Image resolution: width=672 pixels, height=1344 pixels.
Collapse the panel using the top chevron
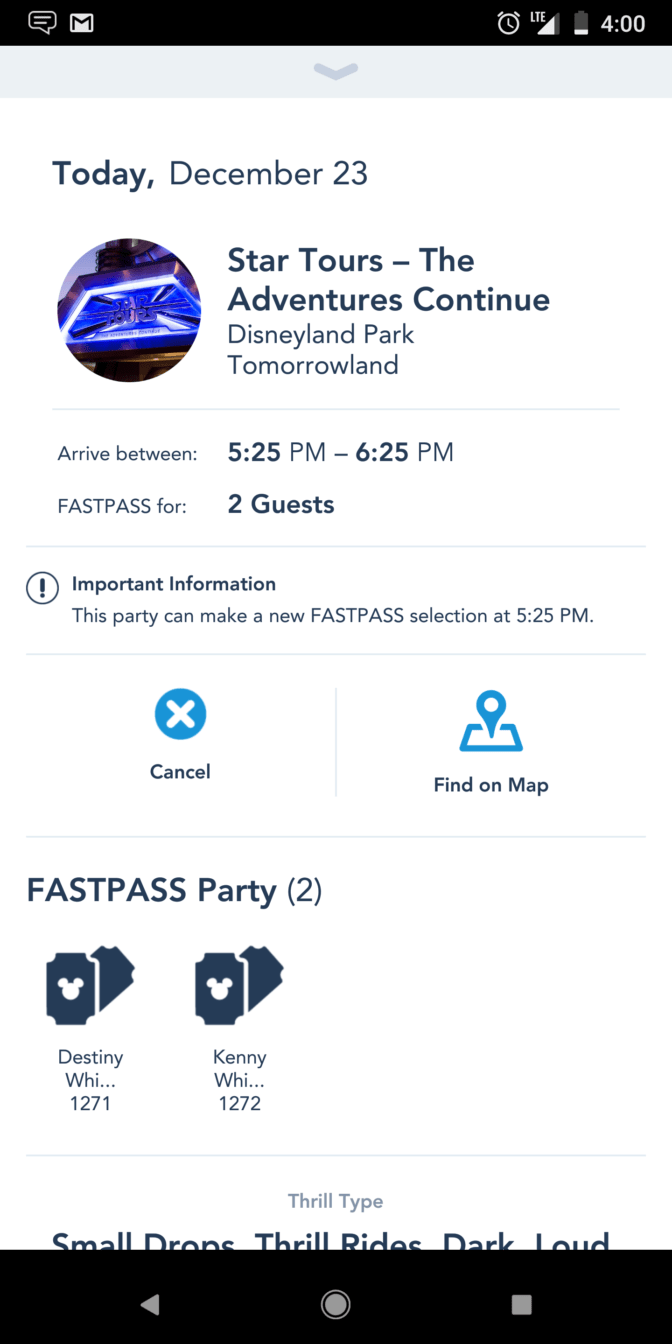[335, 71]
